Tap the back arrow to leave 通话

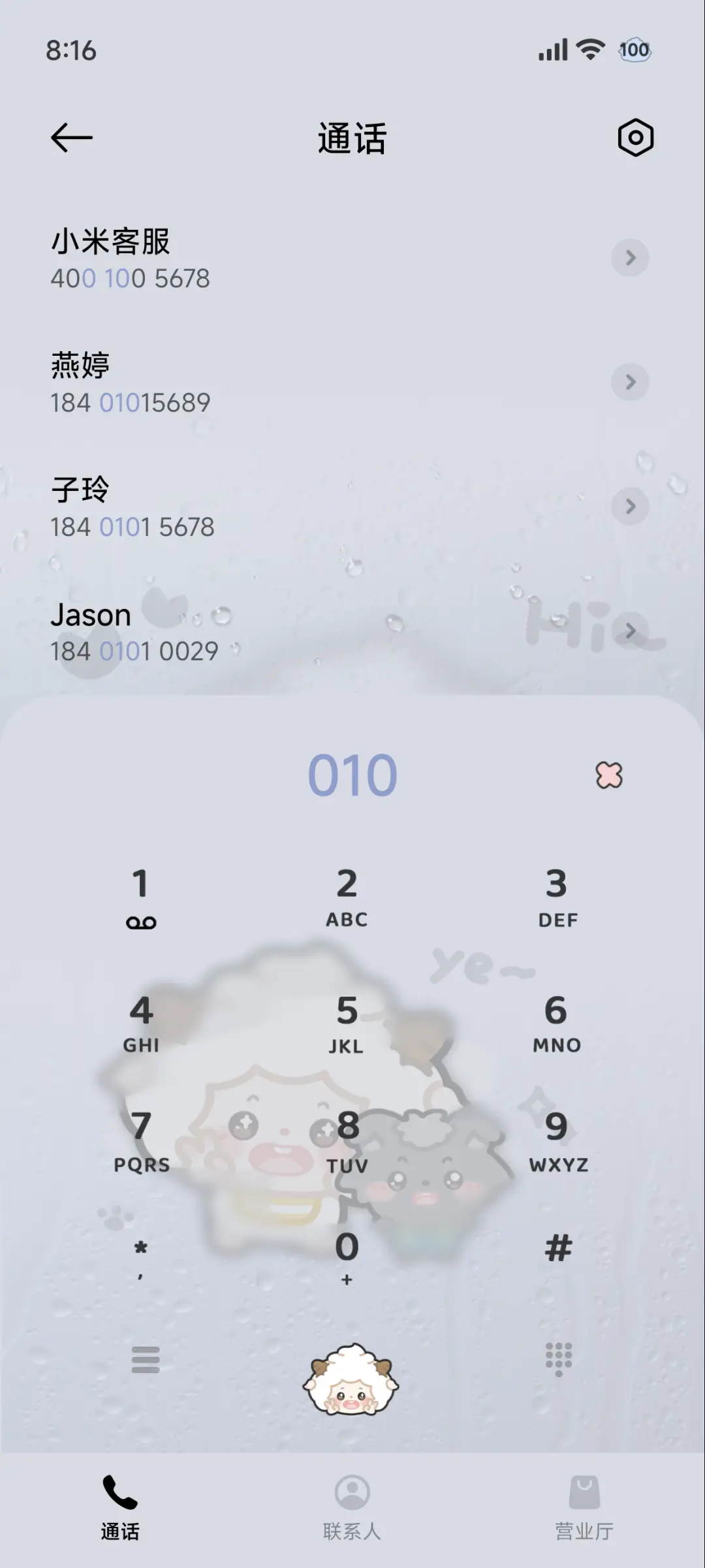point(70,138)
